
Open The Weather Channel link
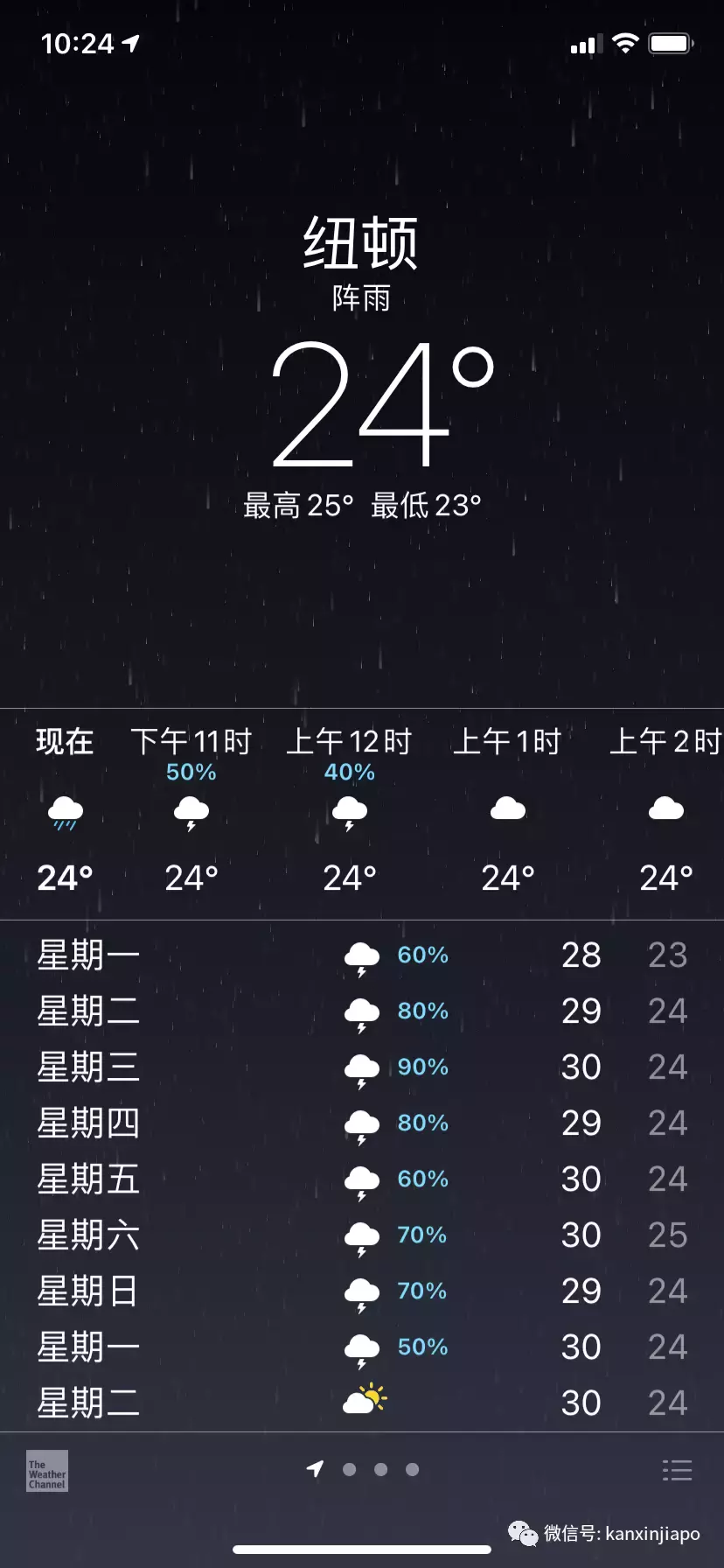pyautogui.click(x=48, y=1470)
